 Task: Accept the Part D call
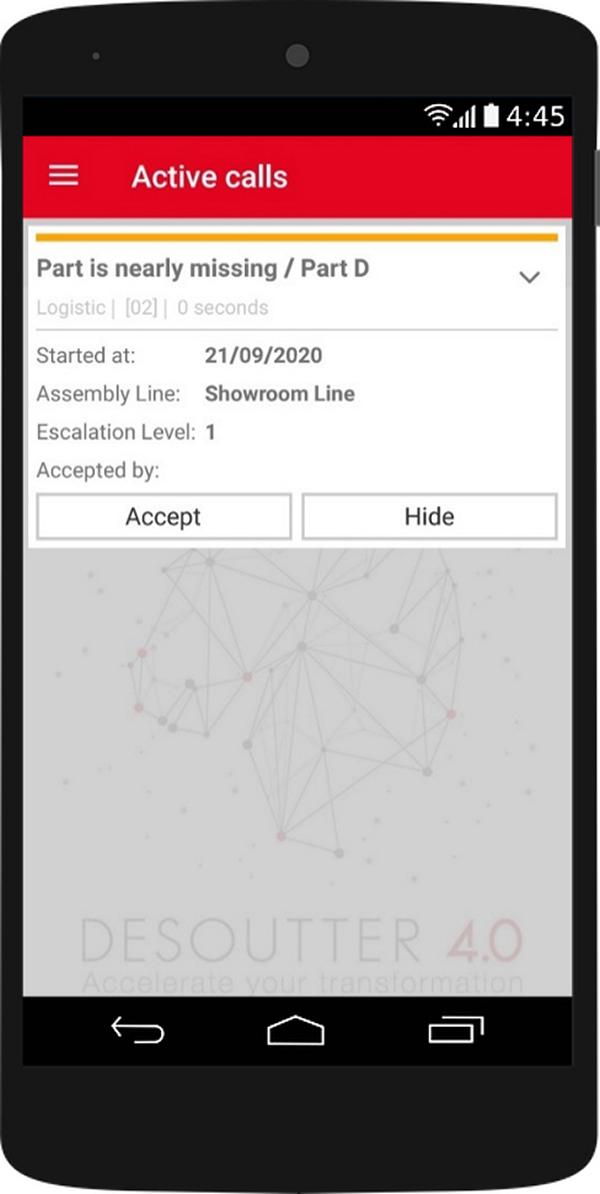point(164,516)
